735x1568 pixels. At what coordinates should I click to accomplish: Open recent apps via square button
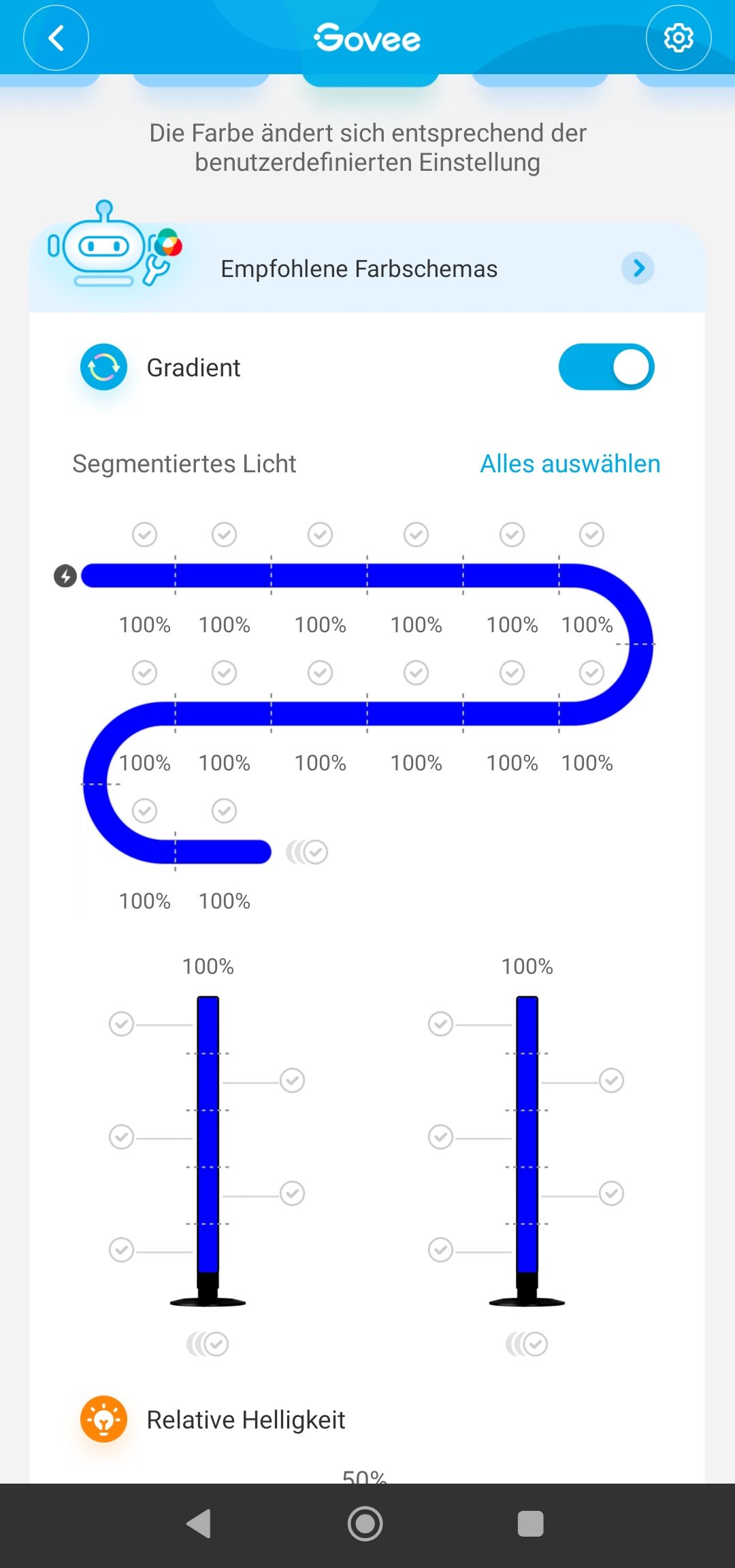531,1524
